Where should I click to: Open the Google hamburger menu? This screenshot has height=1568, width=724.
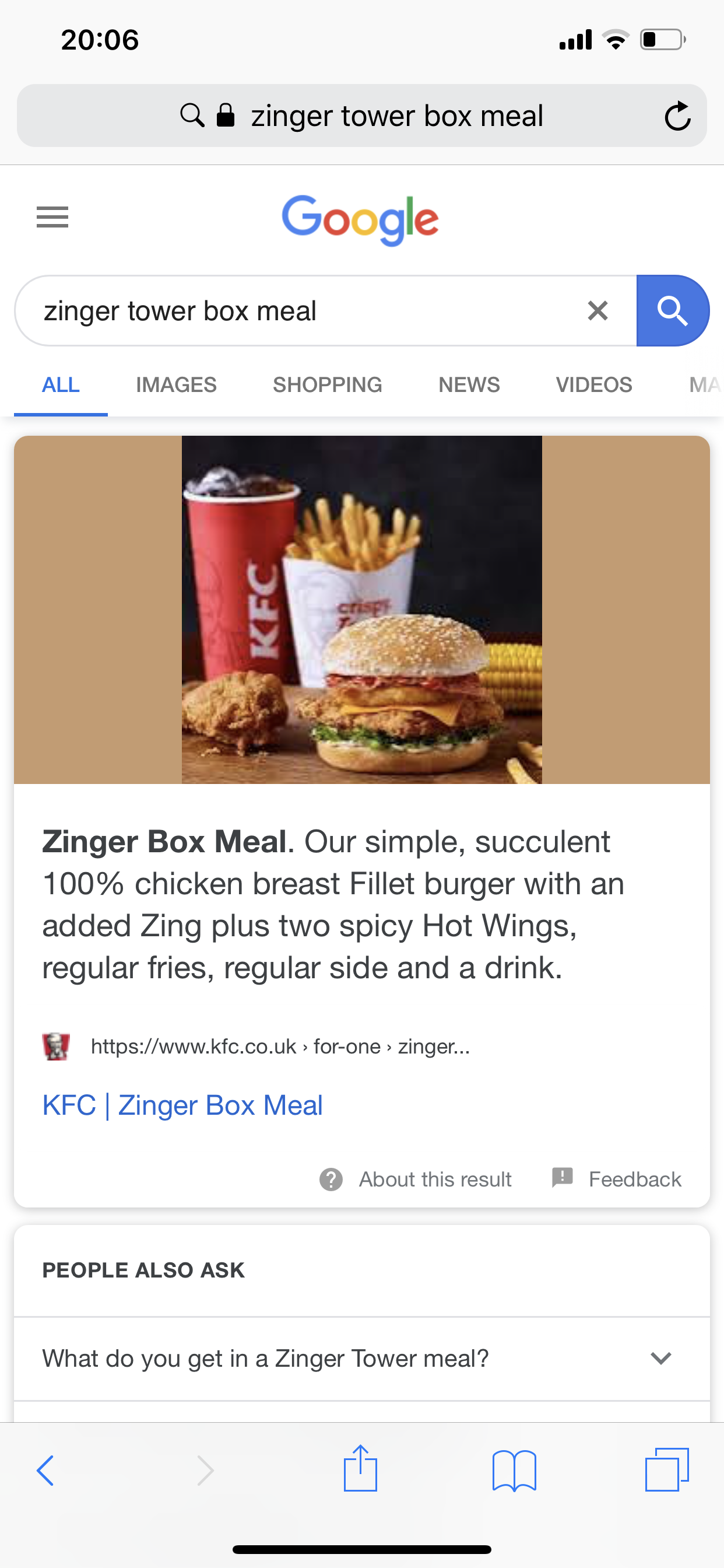(x=52, y=216)
